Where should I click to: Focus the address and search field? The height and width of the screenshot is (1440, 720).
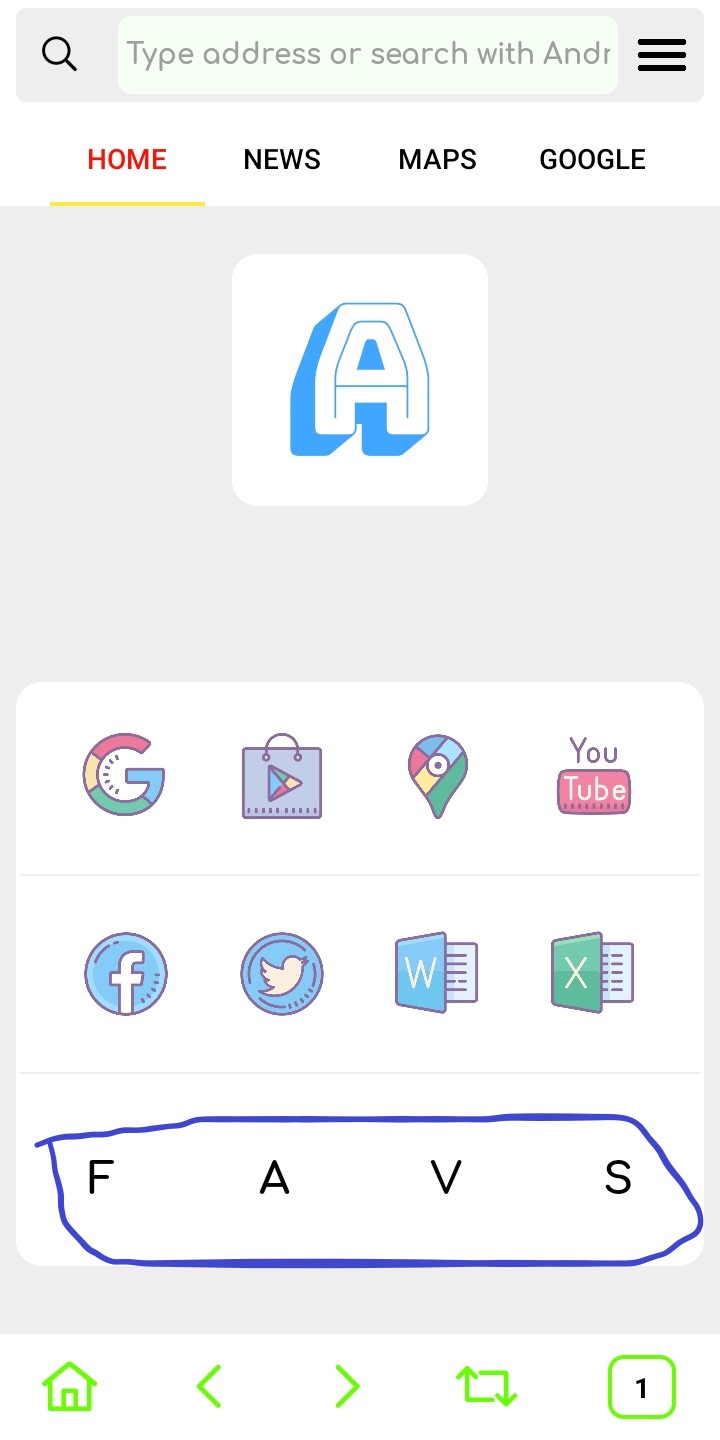(x=367, y=55)
